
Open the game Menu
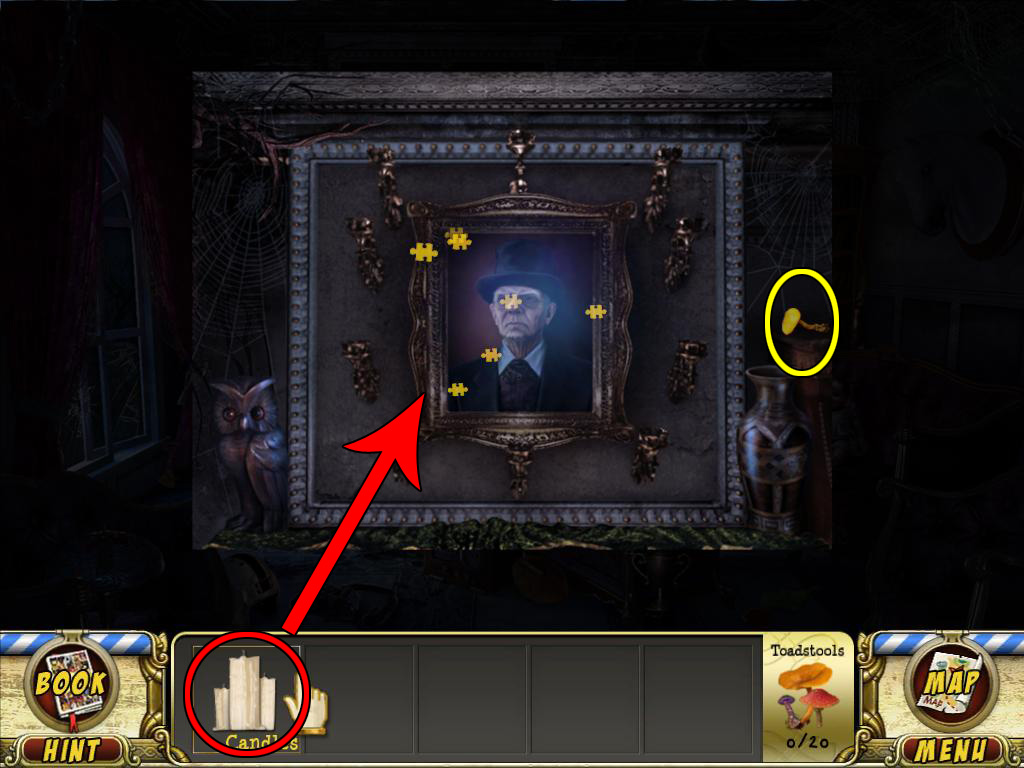(951, 749)
